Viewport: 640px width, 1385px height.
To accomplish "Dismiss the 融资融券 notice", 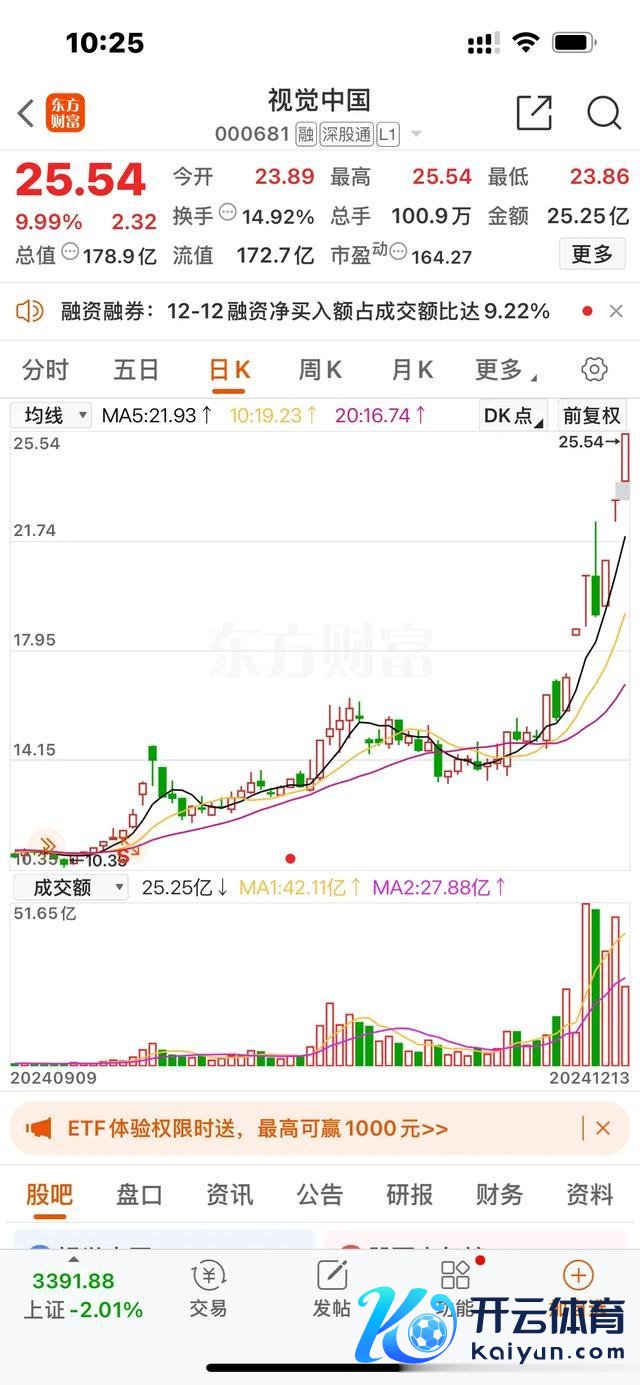I will coord(616,312).
